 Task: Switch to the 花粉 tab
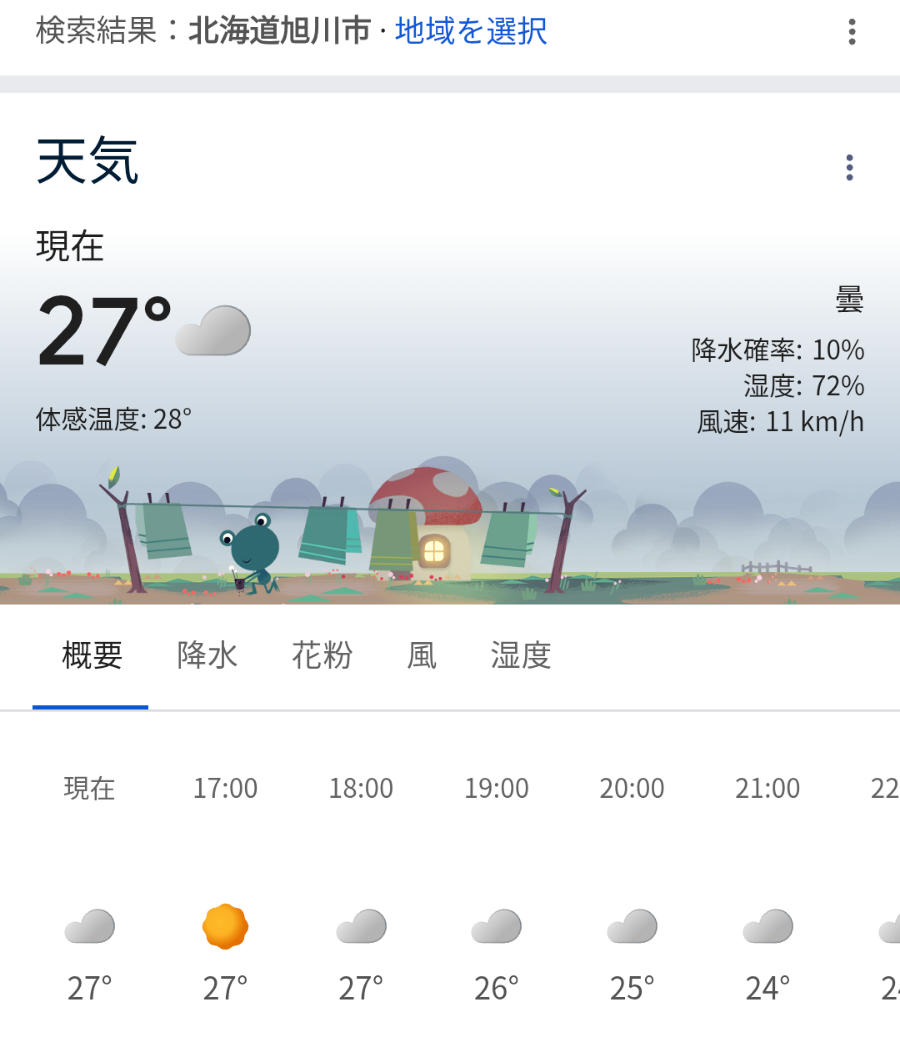(x=322, y=656)
